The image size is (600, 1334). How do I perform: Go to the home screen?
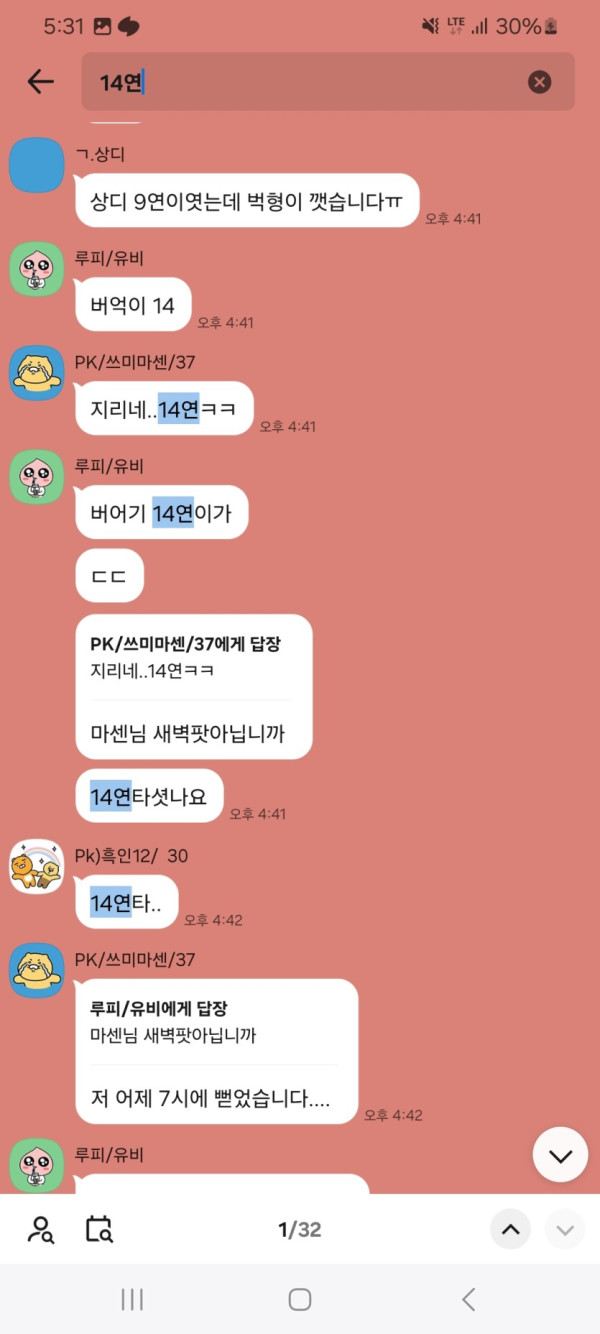(x=300, y=1299)
